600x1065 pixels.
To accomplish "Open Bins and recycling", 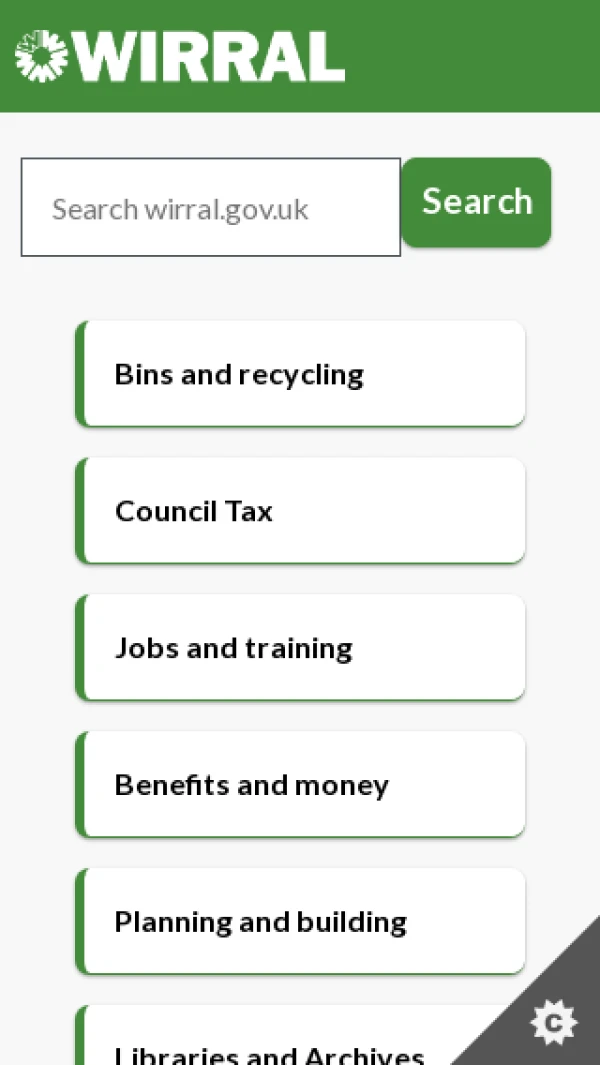I will click(x=300, y=374).
